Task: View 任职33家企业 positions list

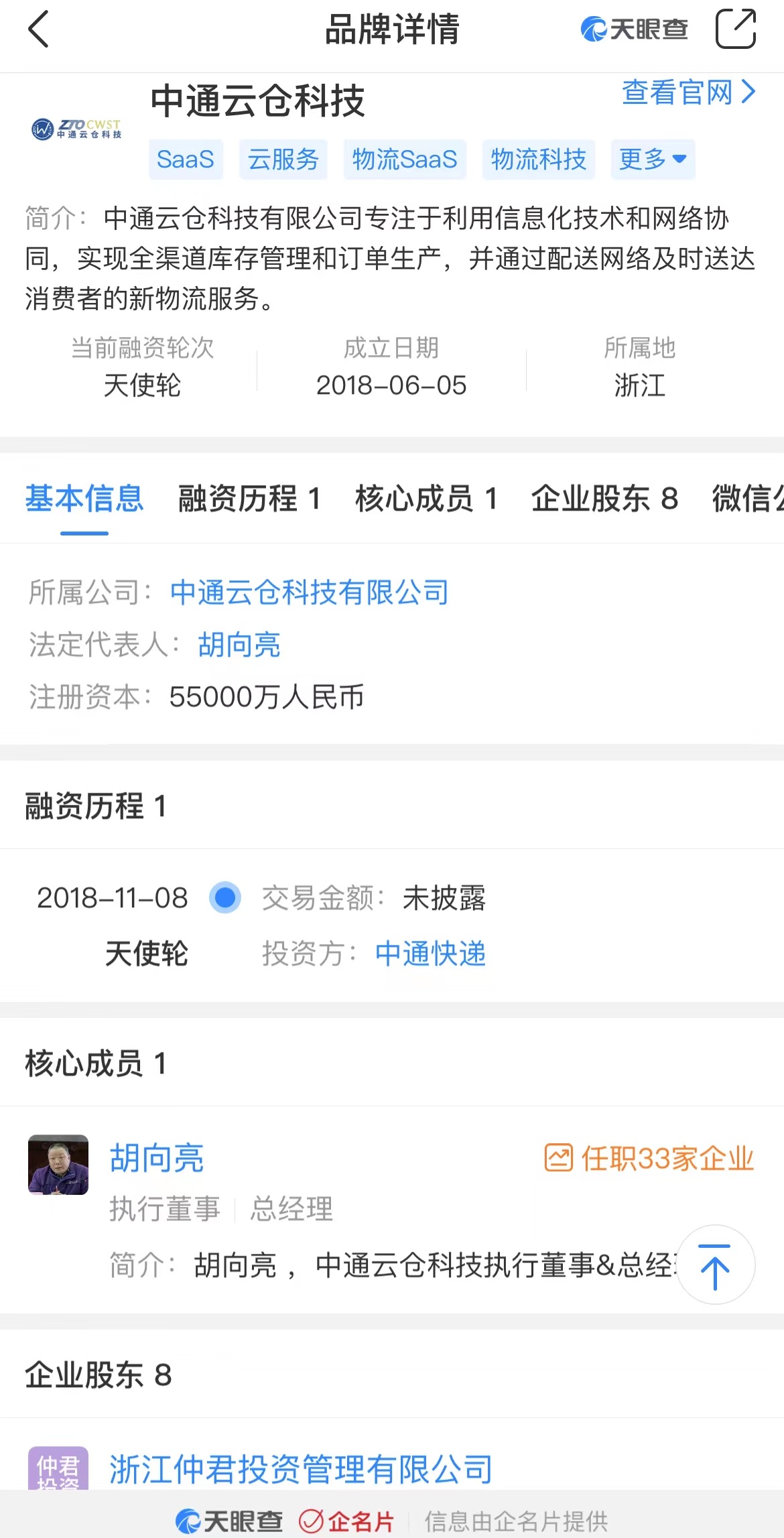Action: 649,1158
